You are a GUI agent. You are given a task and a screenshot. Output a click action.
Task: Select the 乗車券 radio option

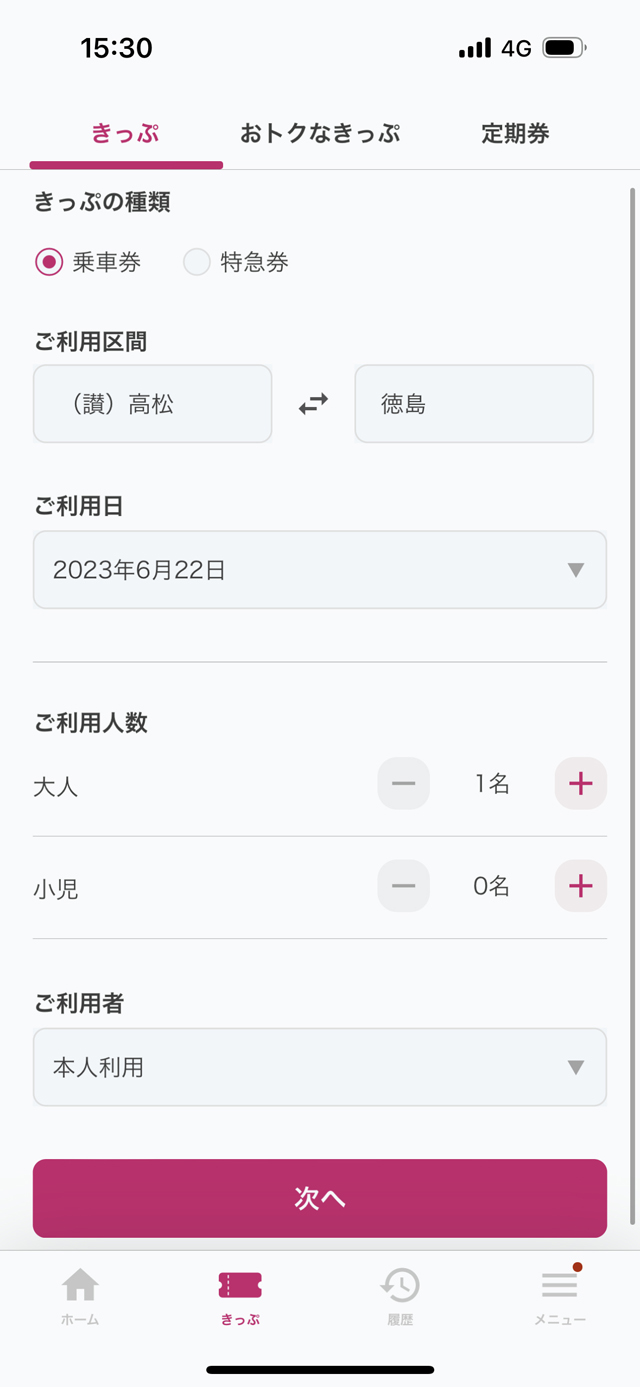coord(88,262)
